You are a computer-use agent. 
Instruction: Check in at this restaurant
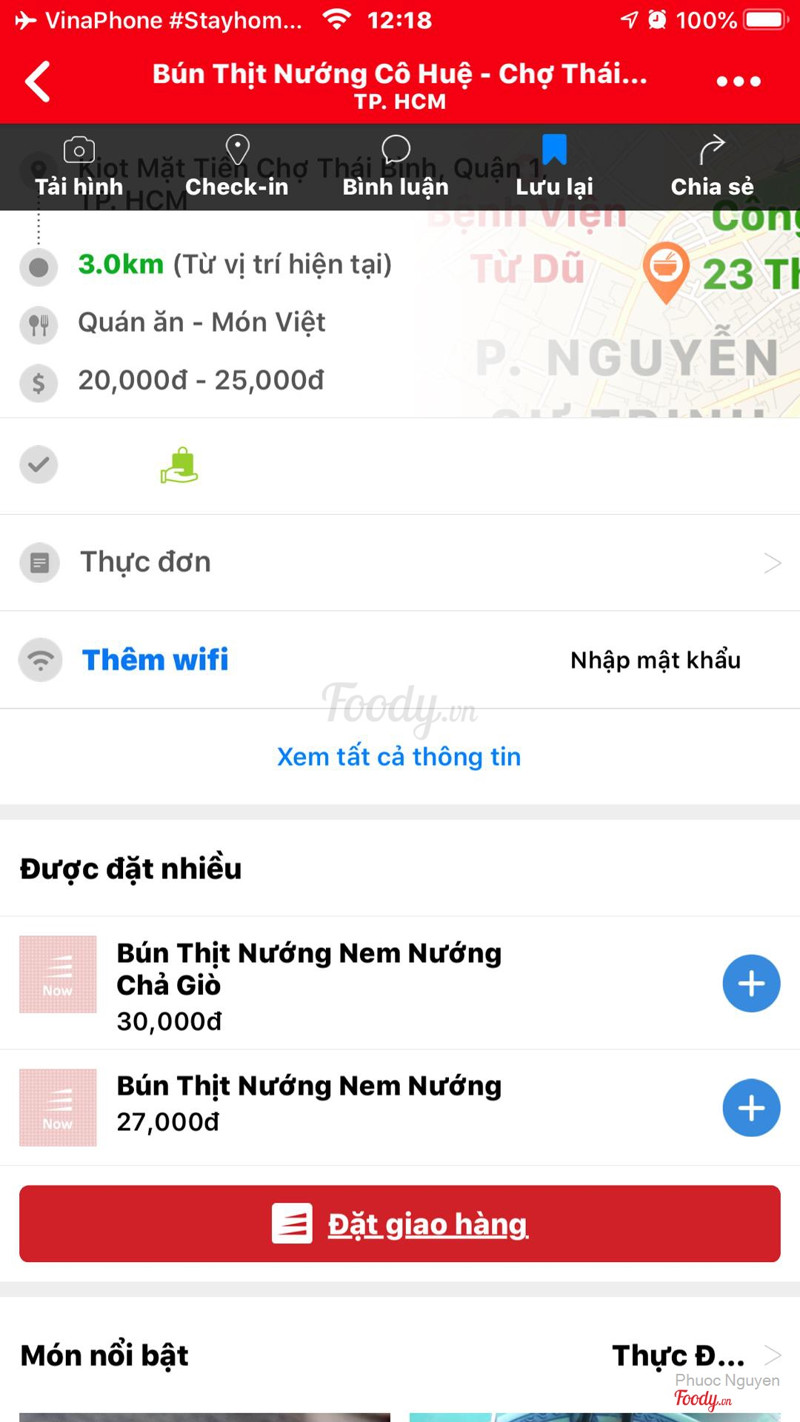click(x=237, y=167)
